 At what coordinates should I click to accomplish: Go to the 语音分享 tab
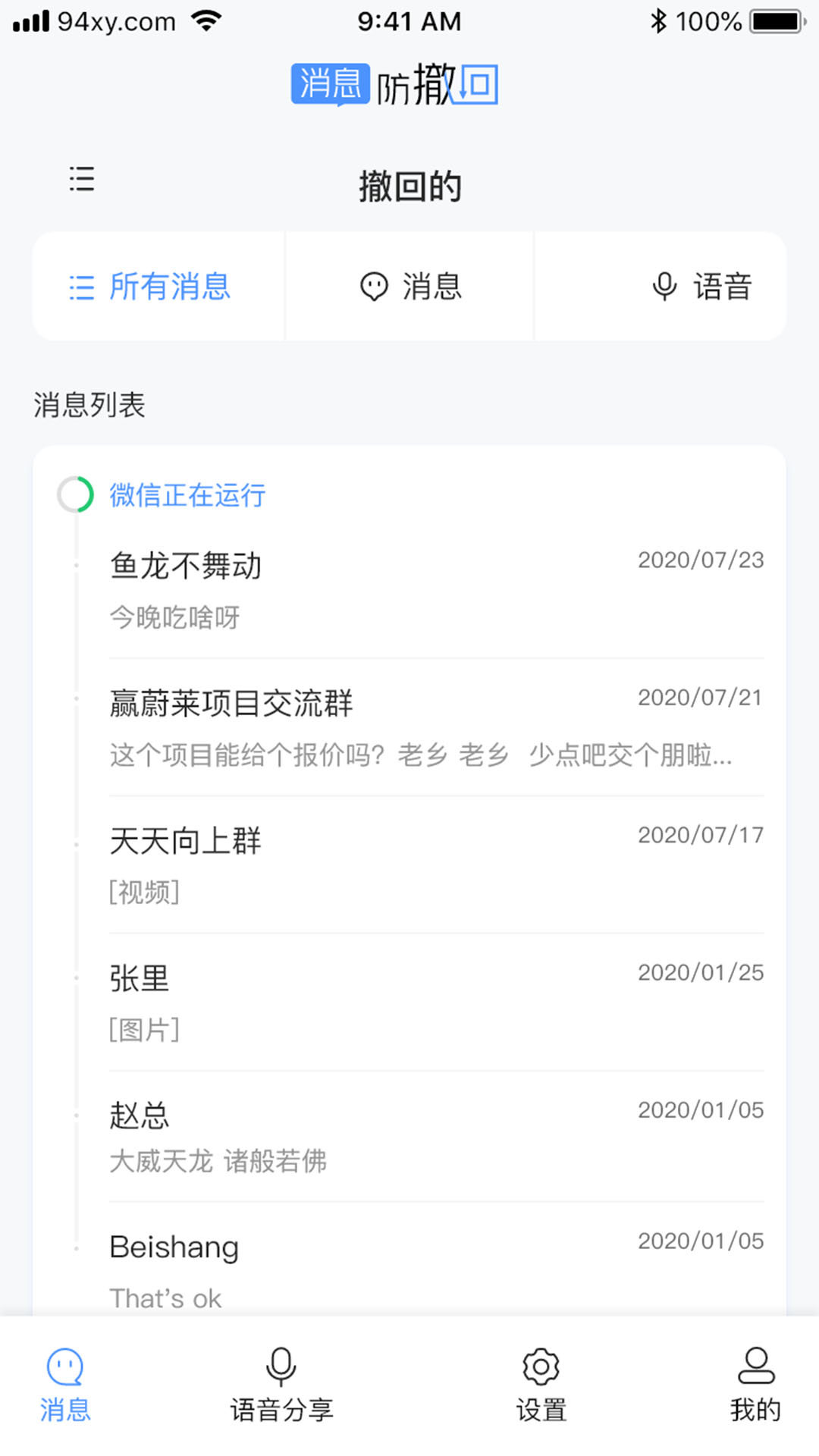[x=281, y=1385]
